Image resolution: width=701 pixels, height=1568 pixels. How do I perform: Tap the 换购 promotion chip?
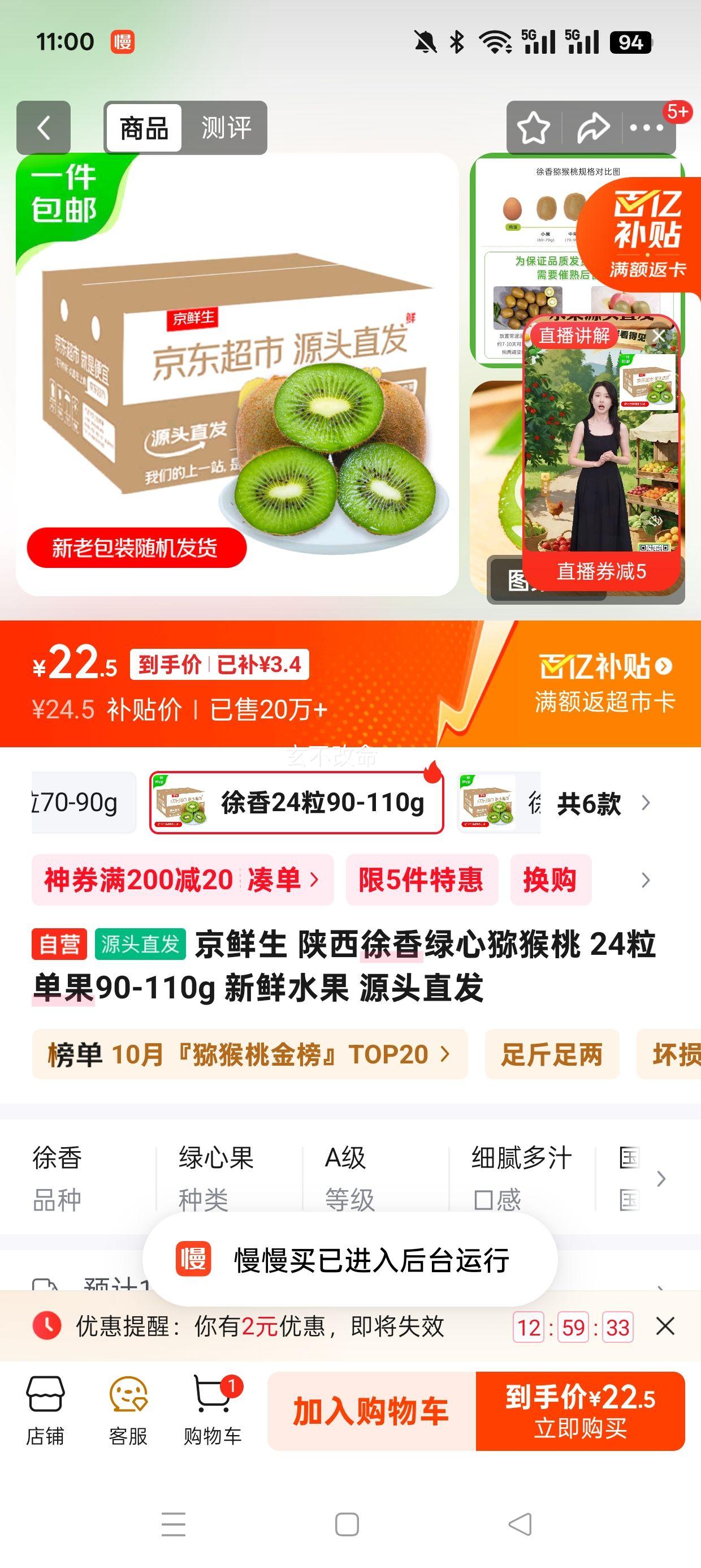550,880
